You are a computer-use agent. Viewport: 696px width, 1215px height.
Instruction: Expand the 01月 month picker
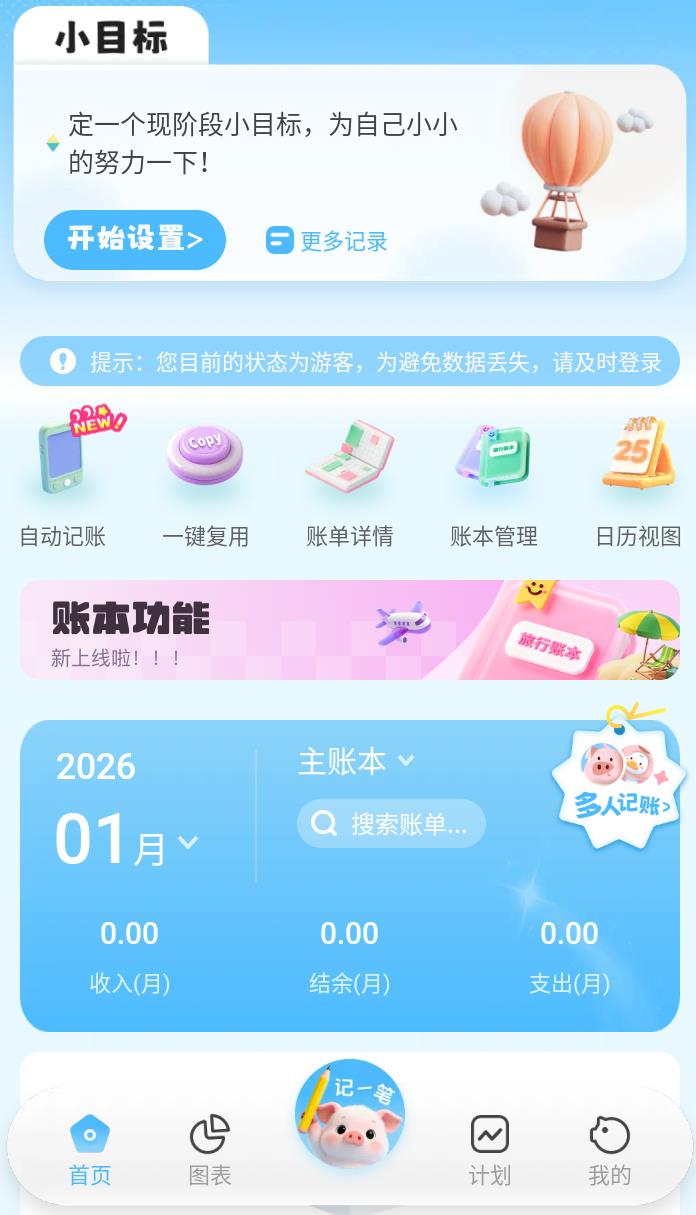click(x=128, y=841)
